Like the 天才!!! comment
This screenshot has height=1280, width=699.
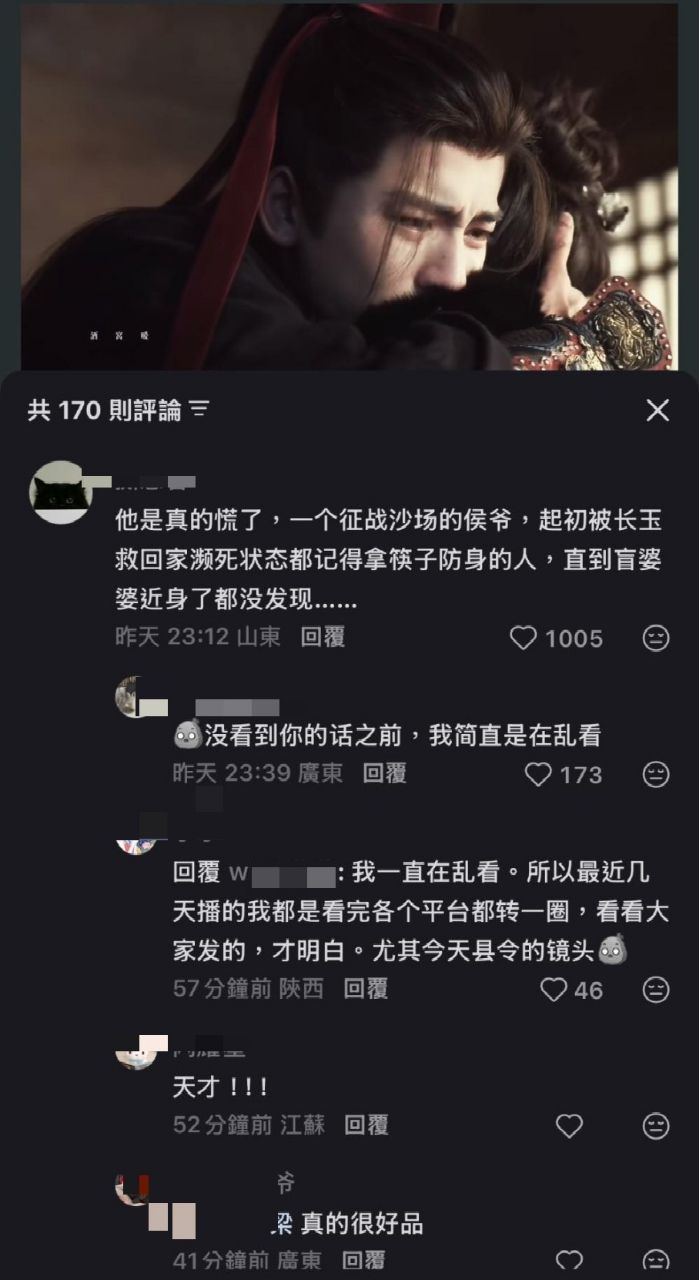pyautogui.click(x=569, y=1126)
